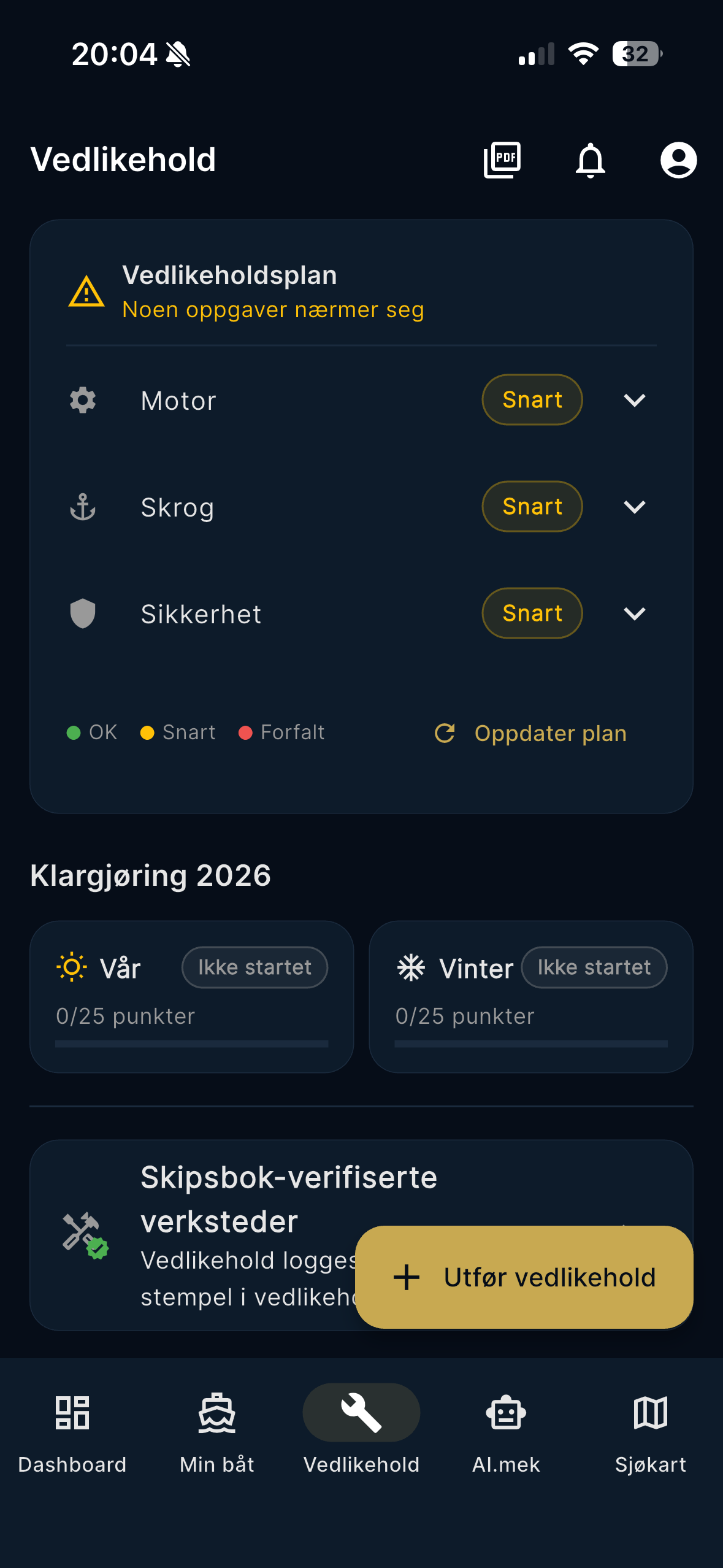This screenshot has width=723, height=1568.
Task: Toggle the Snart status for Skrog
Action: 531,506
